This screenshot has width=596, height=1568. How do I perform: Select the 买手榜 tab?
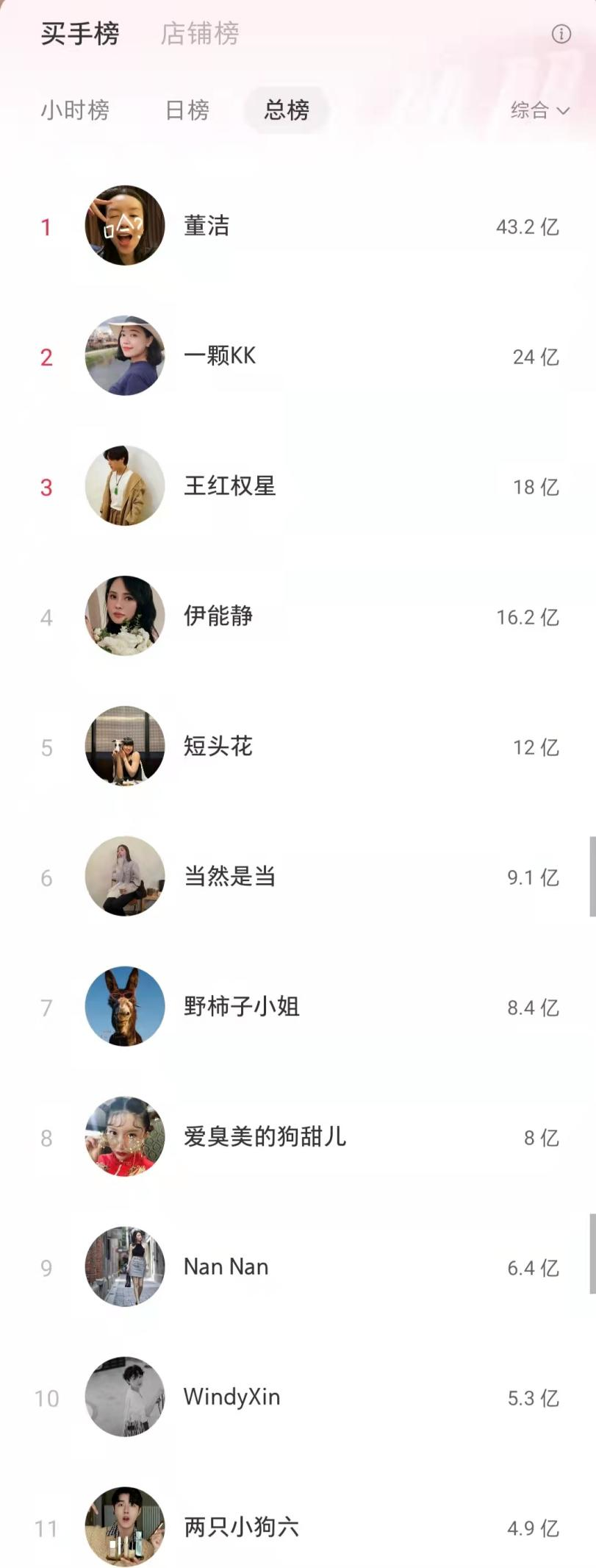[x=79, y=34]
